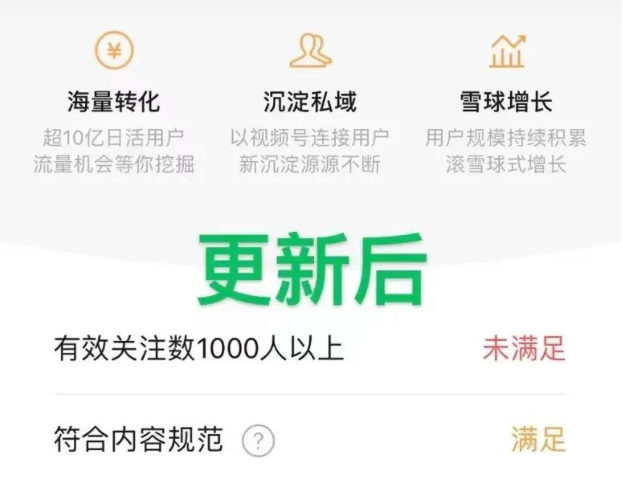Open the help icon beside 符合内容规范
Image resolution: width=623 pixels, height=491 pixels.
[258, 441]
